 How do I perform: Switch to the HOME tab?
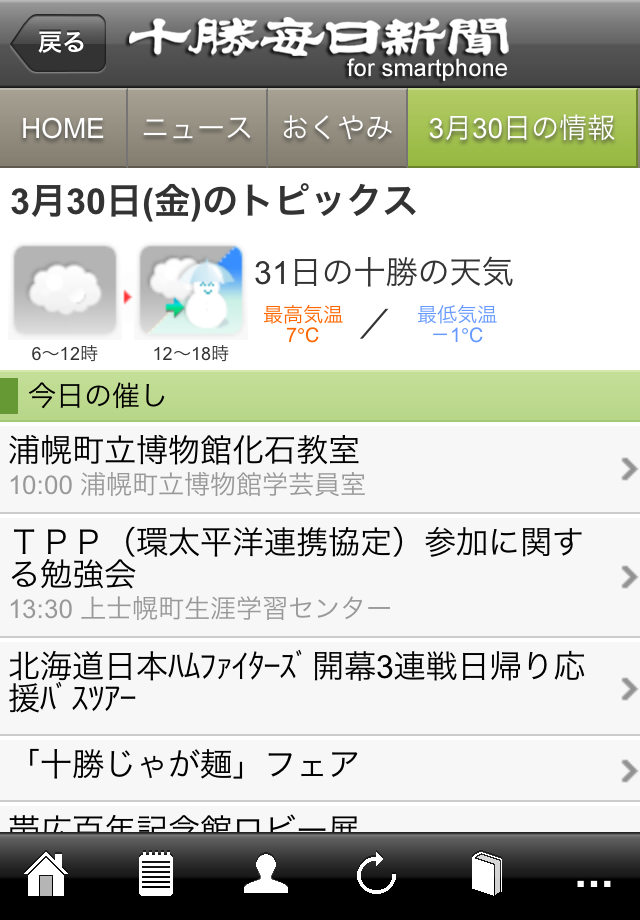(63, 128)
